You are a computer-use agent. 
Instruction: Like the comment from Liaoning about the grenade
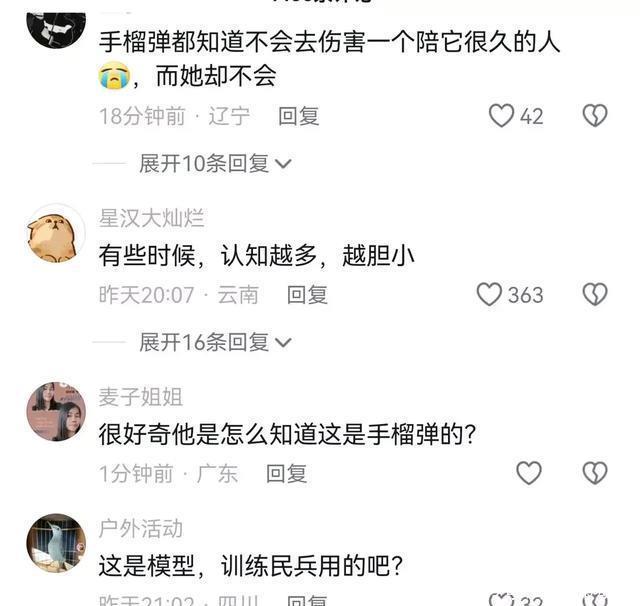501,116
